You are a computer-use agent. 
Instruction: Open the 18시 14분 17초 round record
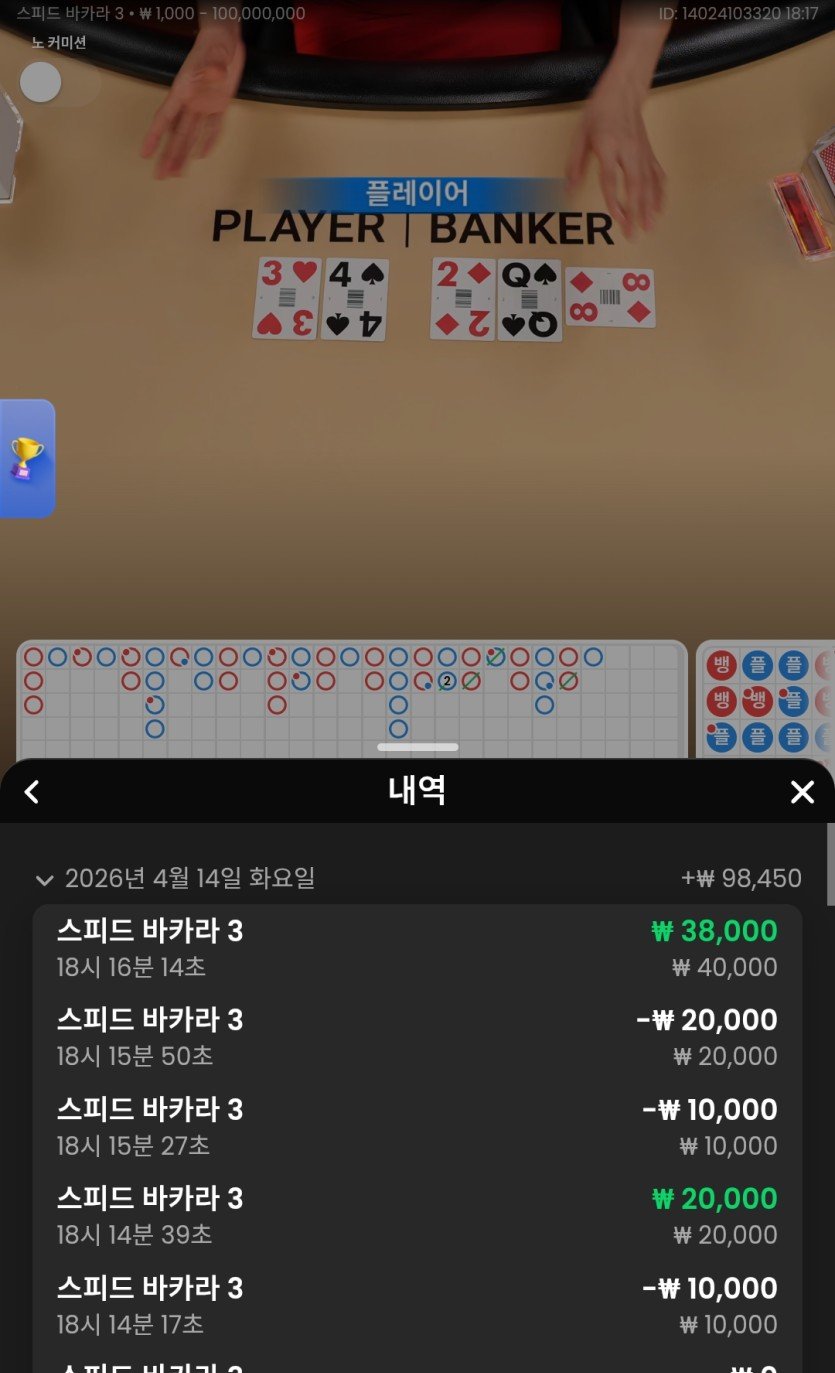417,1304
